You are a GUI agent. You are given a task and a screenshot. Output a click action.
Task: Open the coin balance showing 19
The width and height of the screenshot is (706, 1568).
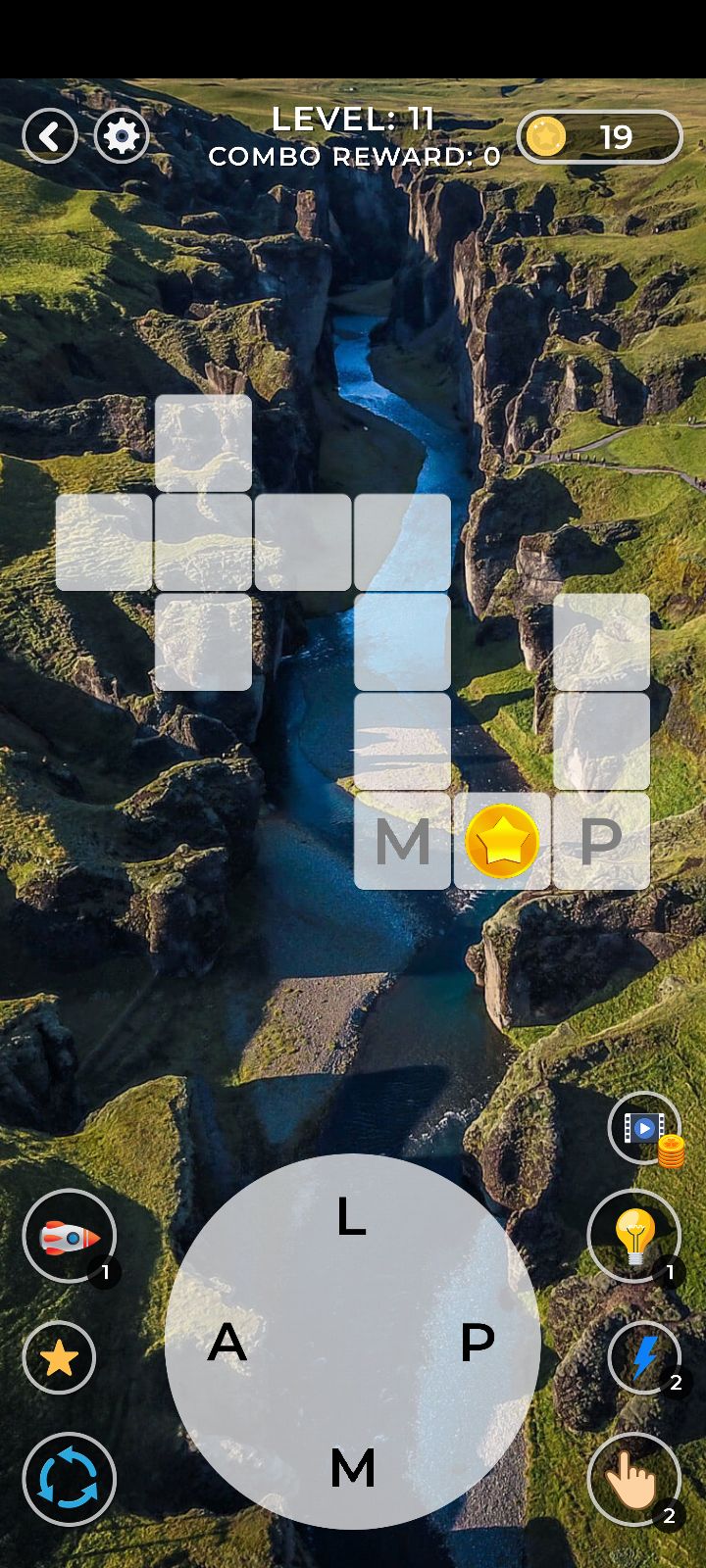pyautogui.click(x=599, y=136)
